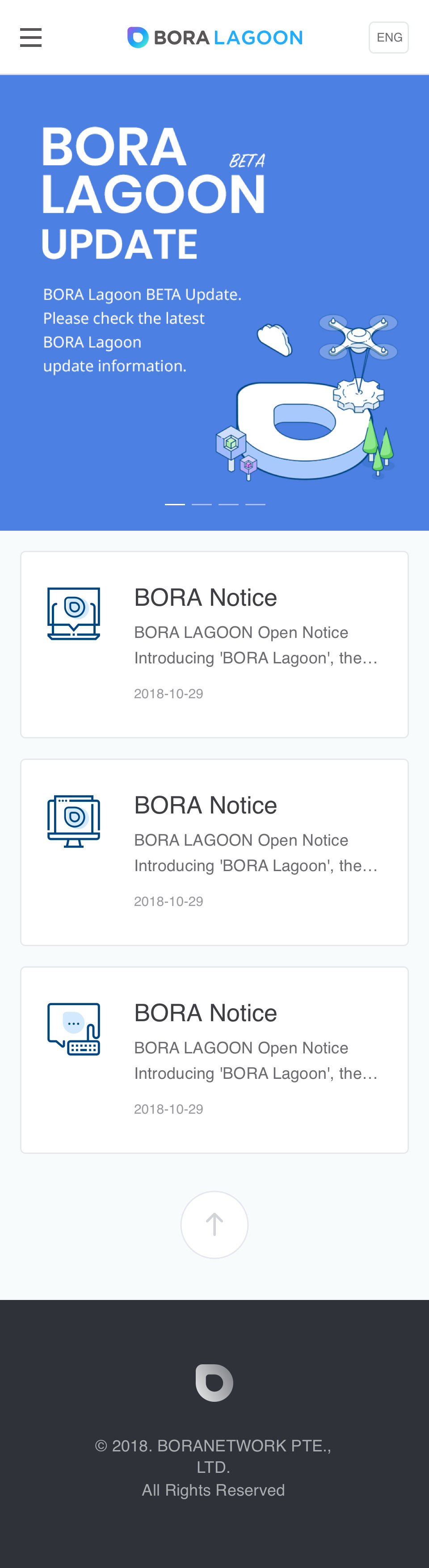Change language with the ENG button
The image size is (429, 1568).
point(388,38)
